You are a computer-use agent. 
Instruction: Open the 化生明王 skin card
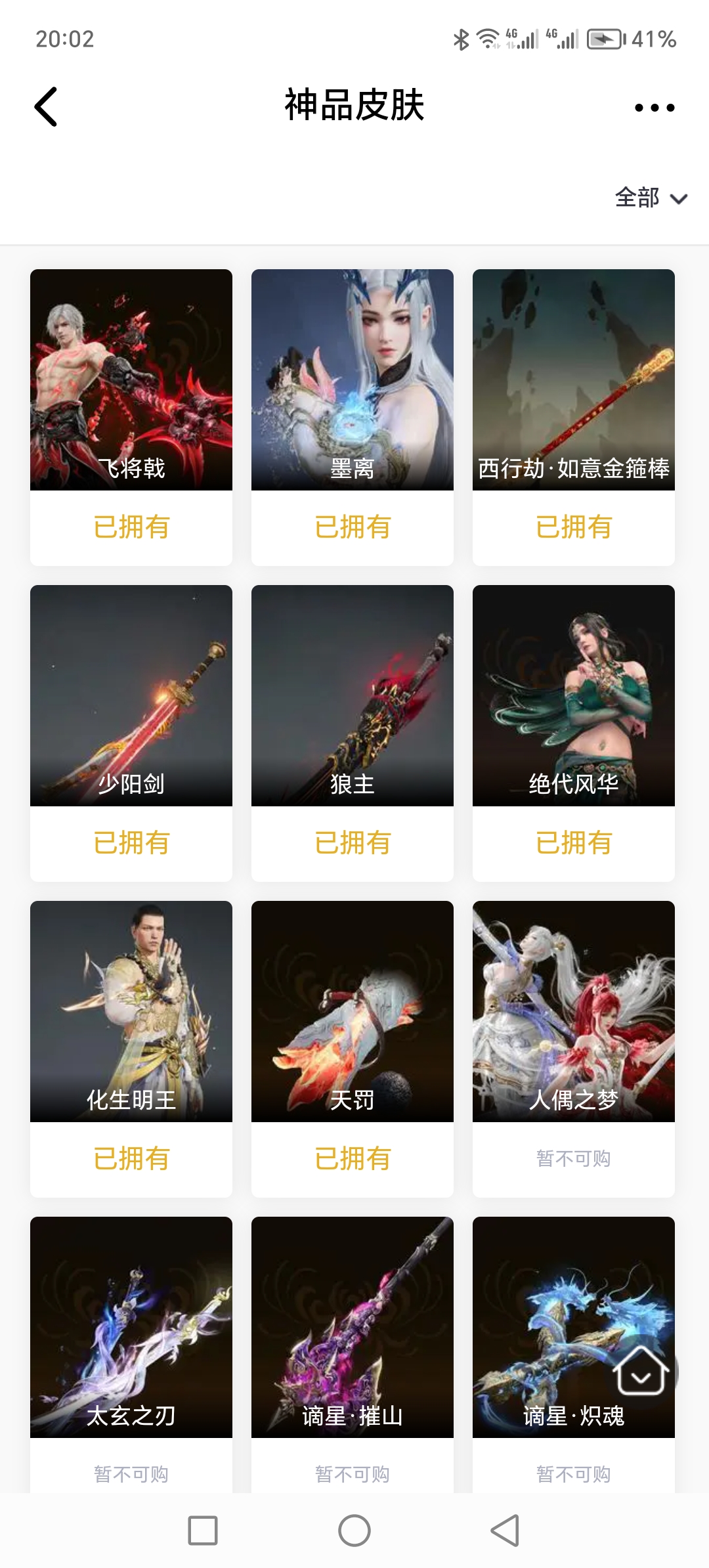(x=131, y=1011)
